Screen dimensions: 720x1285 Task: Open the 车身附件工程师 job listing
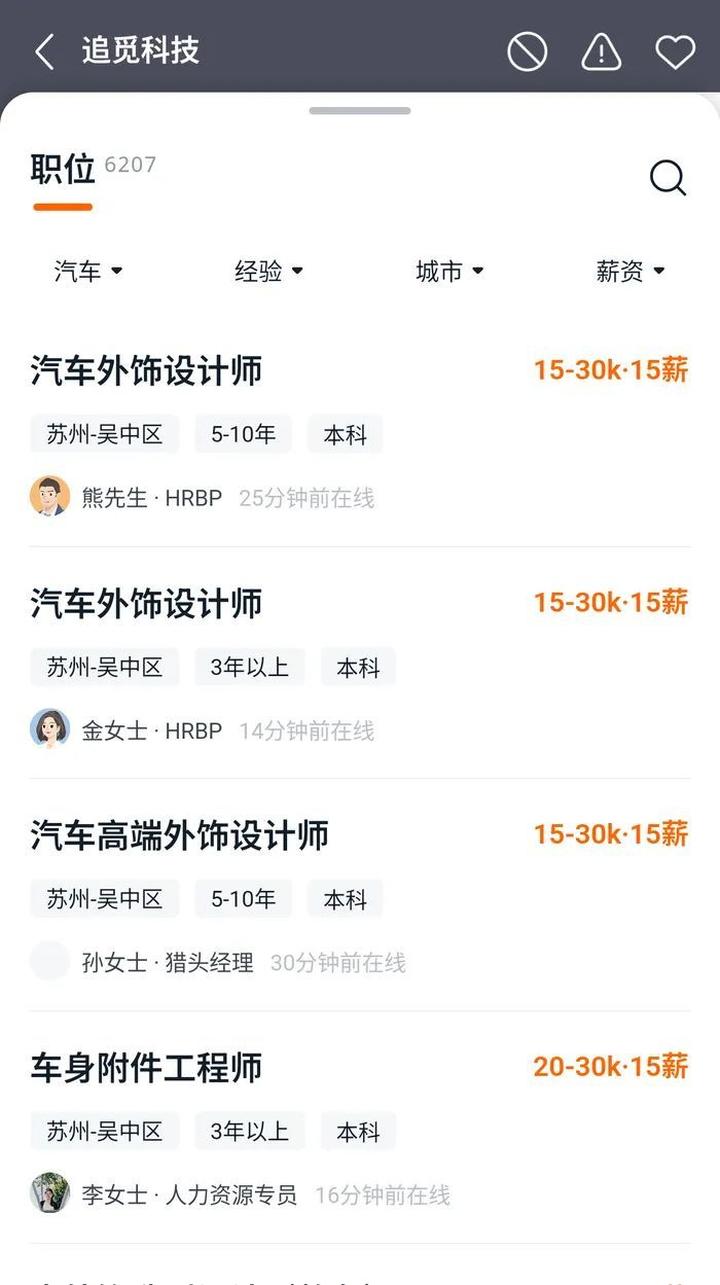(x=360, y=1127)
